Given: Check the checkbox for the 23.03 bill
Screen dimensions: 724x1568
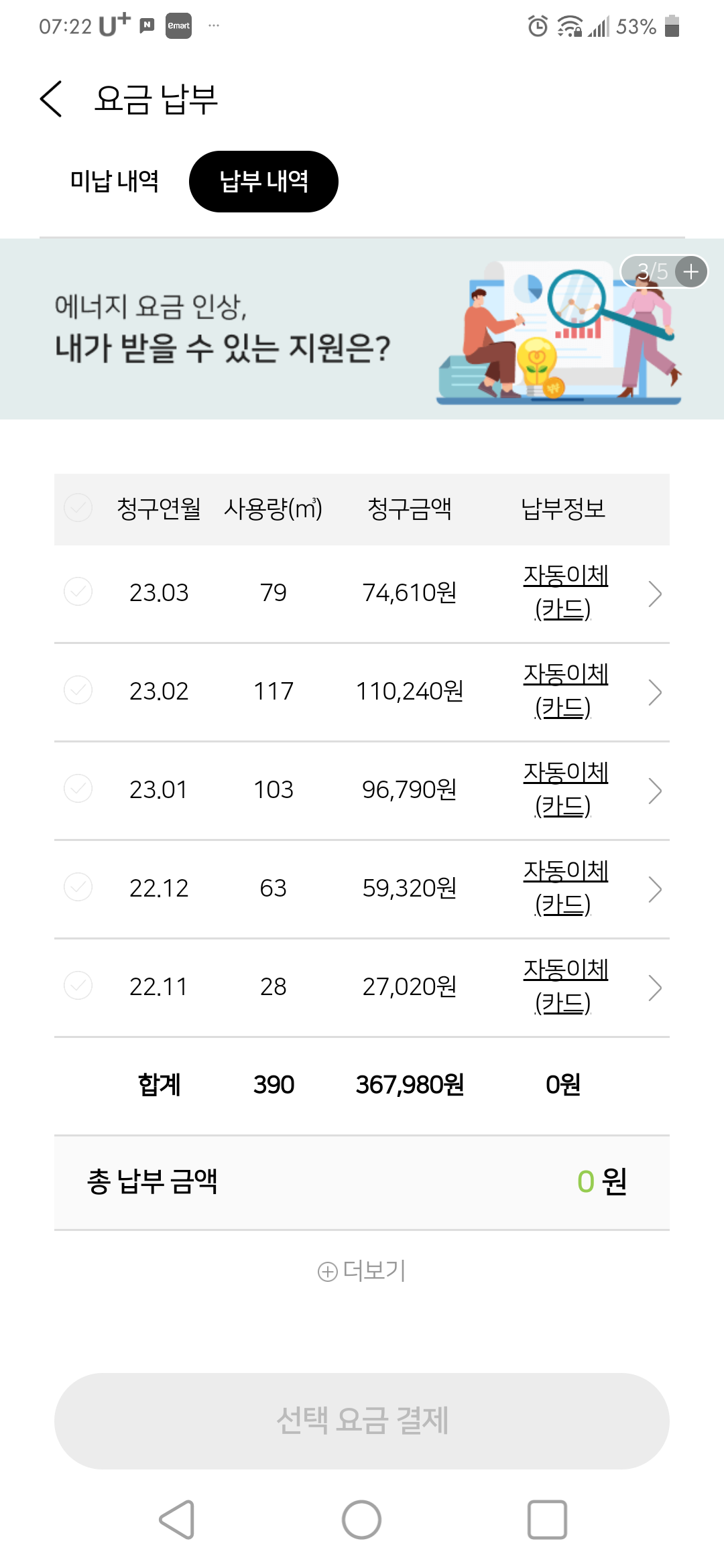Looking at the screenshot, I should tap(78, 592).
